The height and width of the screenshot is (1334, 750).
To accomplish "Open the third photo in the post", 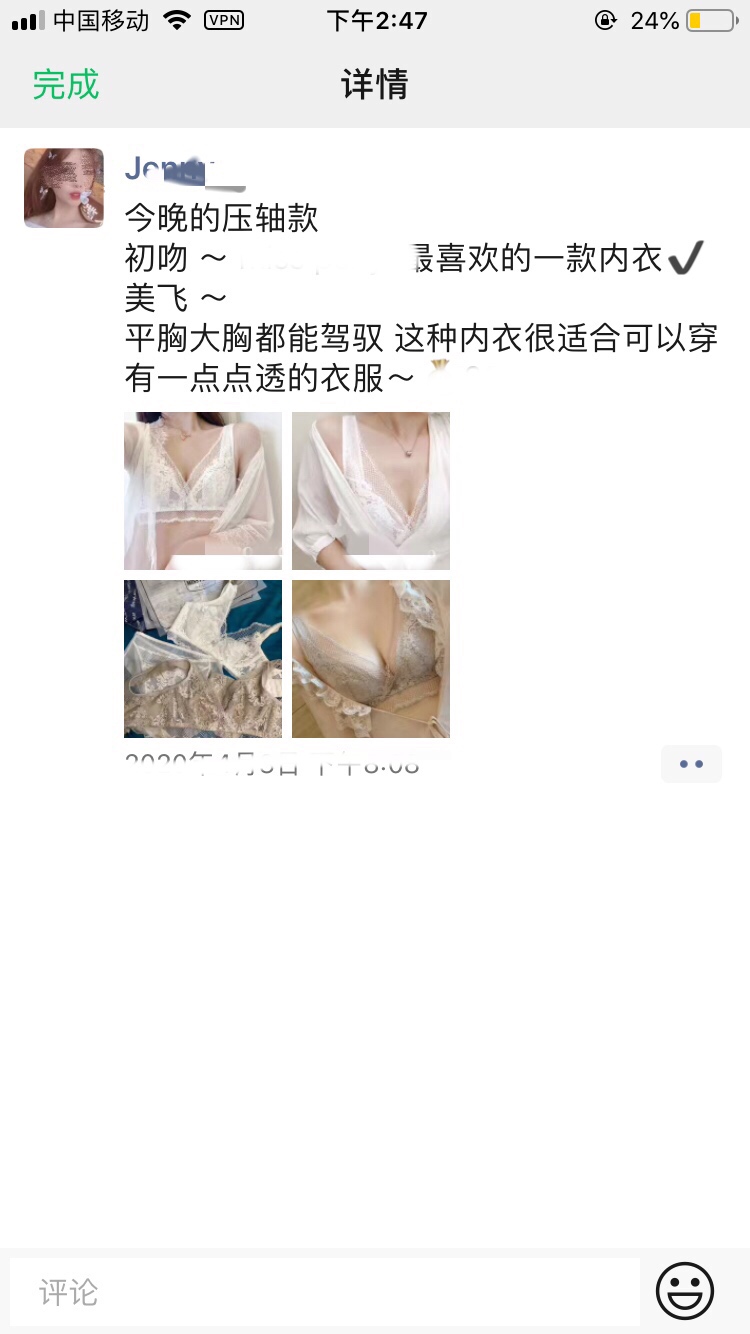I will (x=203, y=659).
